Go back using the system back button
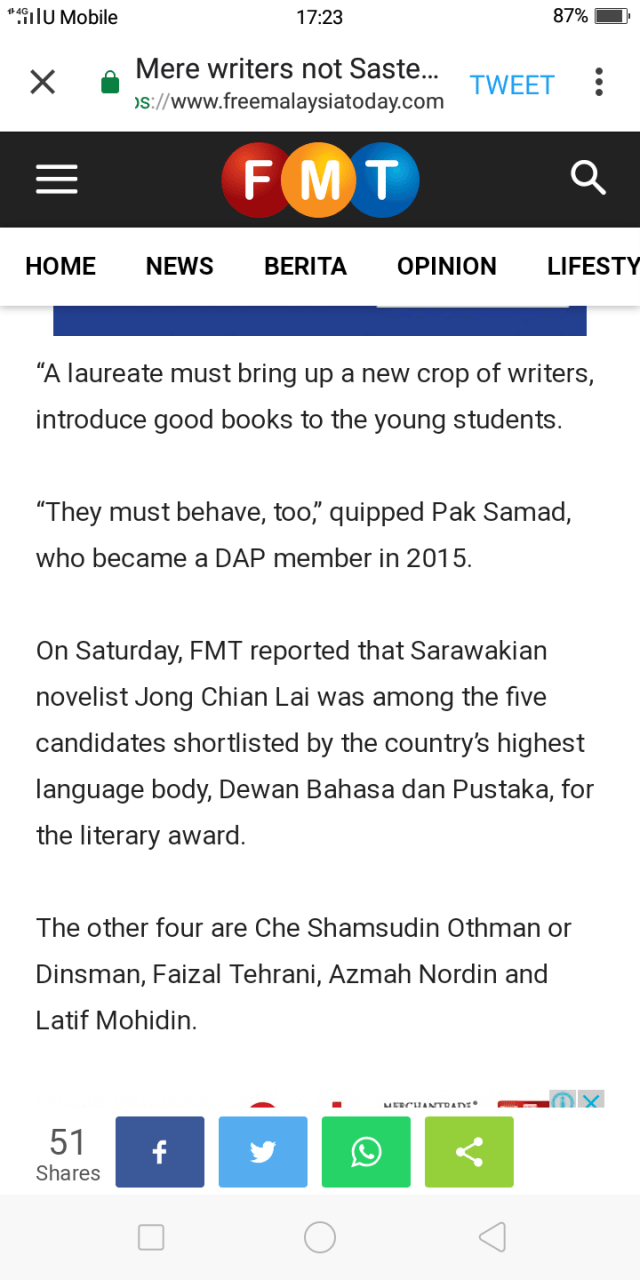This screenshot has height=1280, width=640. [491, 1238]
